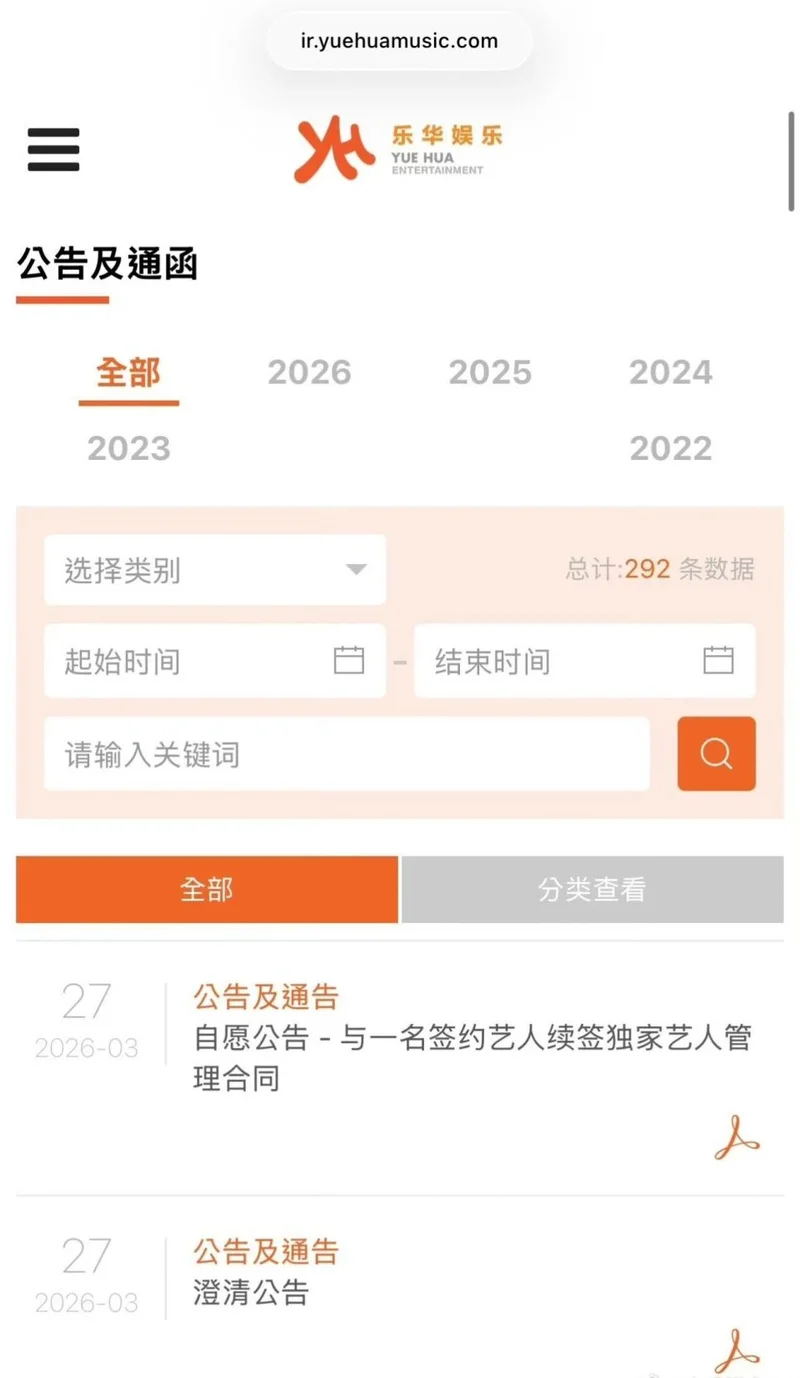Viewport: 800px width, 1378px height.
Task: Pick an end date in 结束时间
Action: click(584, 661)
